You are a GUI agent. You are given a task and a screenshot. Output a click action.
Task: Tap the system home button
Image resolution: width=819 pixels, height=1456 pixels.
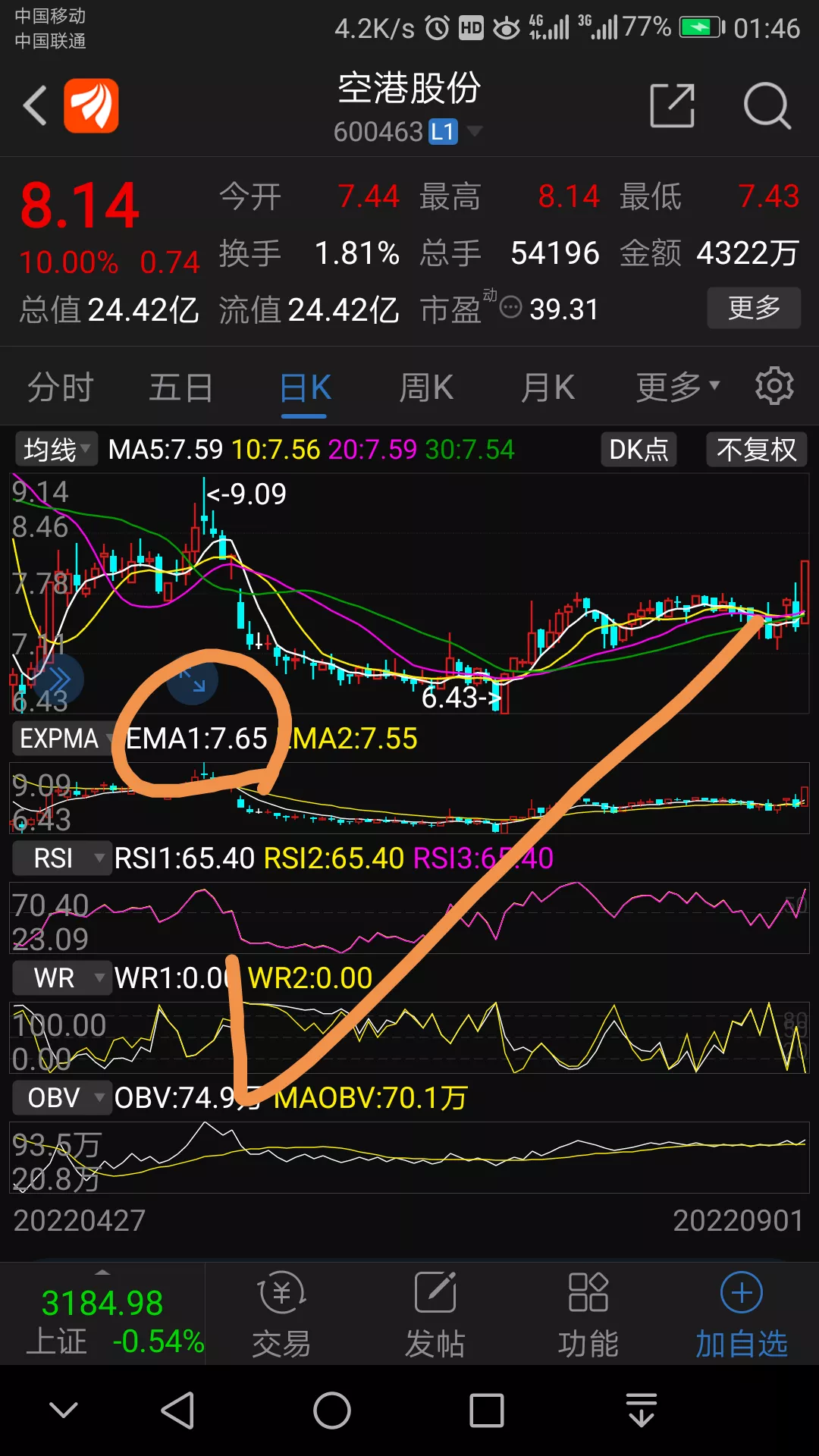(x=332, y=1410)
